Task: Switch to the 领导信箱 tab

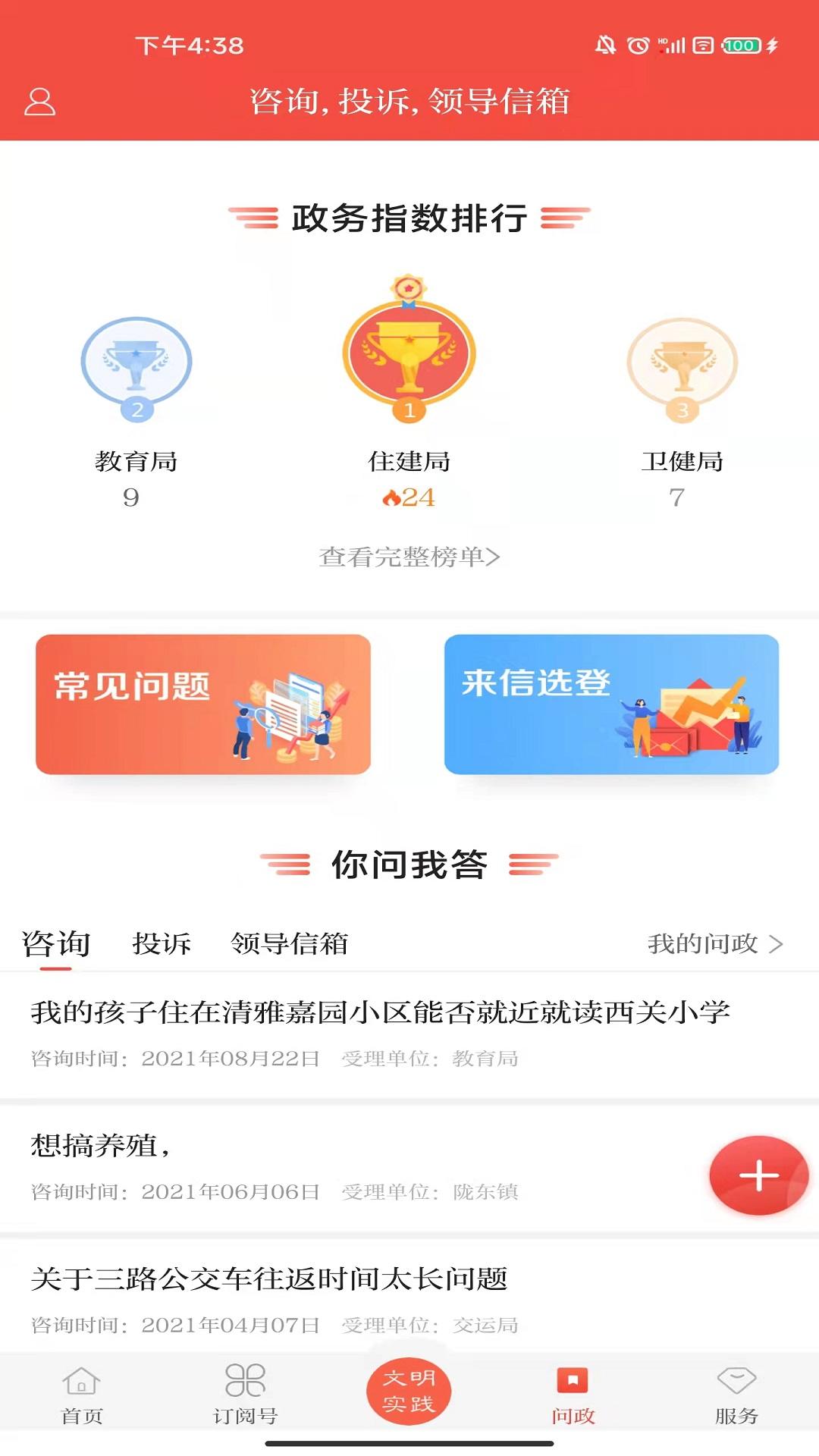Action: pos(292,944)
